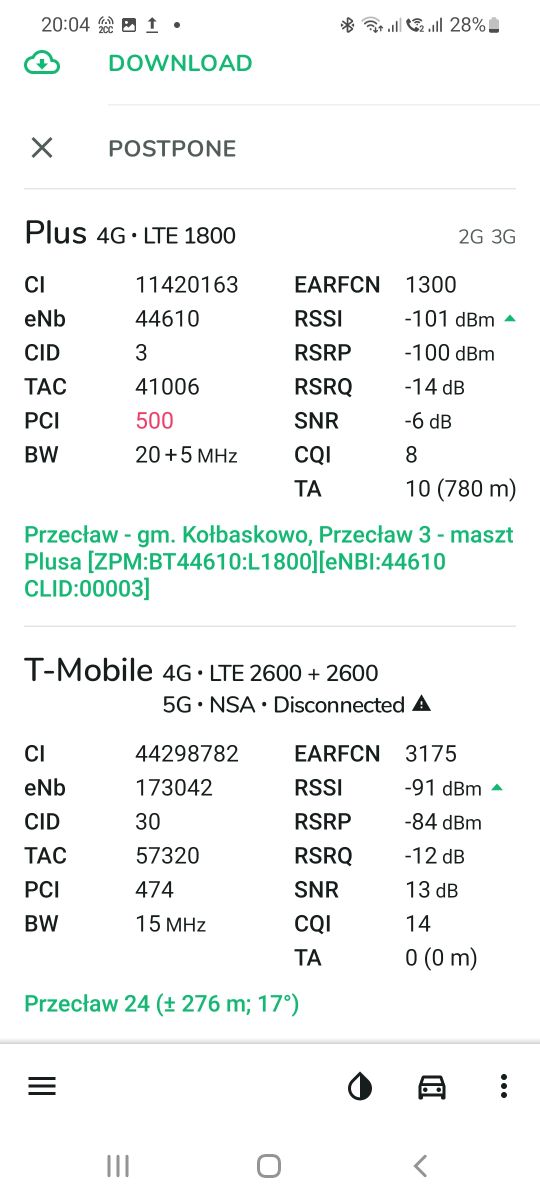Open recent apps from the navigation bar
This screenshot has width=540, height=1200.
pos(118,1165)
